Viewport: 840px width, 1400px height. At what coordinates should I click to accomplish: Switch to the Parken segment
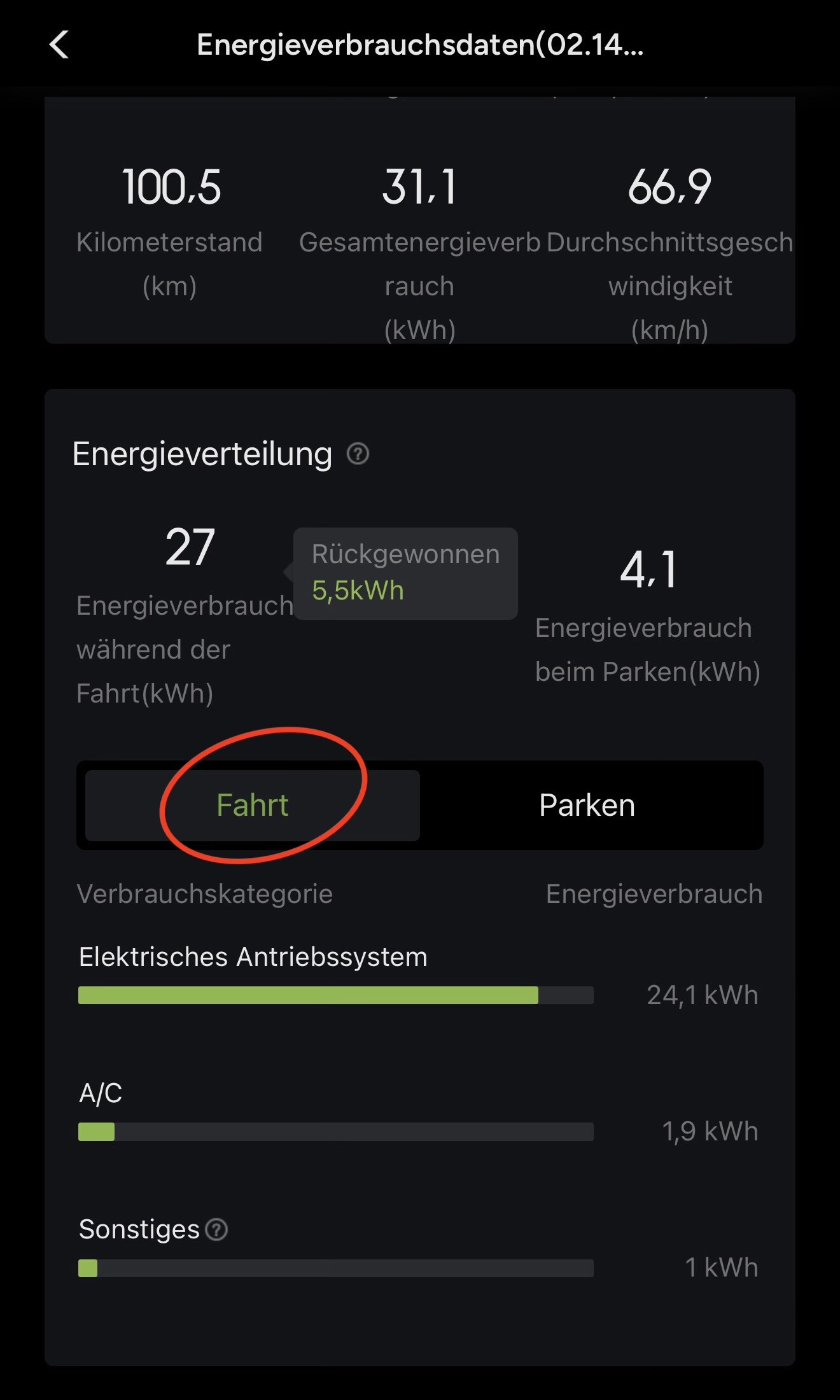pyautogui.click(x=587, y=806)
